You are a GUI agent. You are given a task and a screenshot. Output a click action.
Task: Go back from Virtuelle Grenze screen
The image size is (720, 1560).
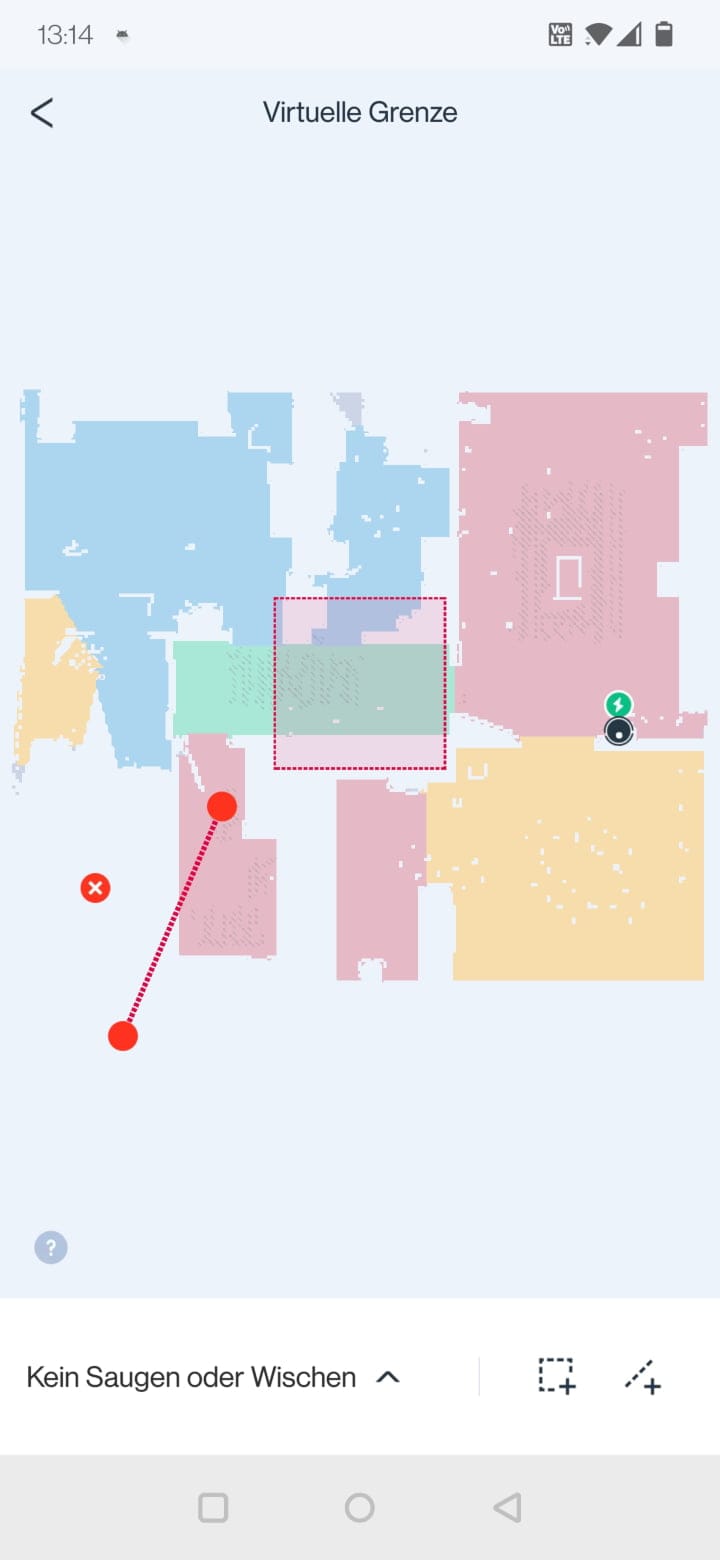[42, 113]
